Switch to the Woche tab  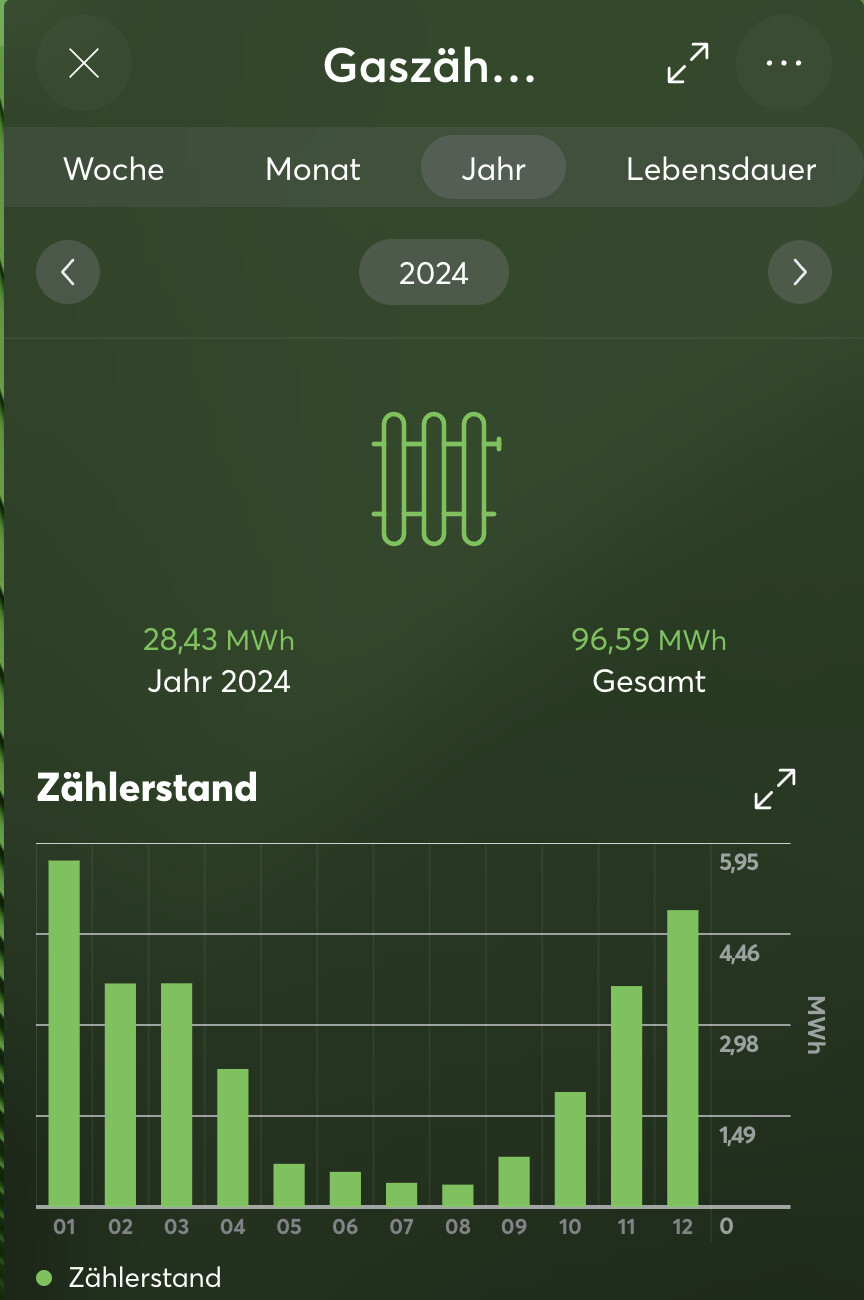tap(114, 169)
